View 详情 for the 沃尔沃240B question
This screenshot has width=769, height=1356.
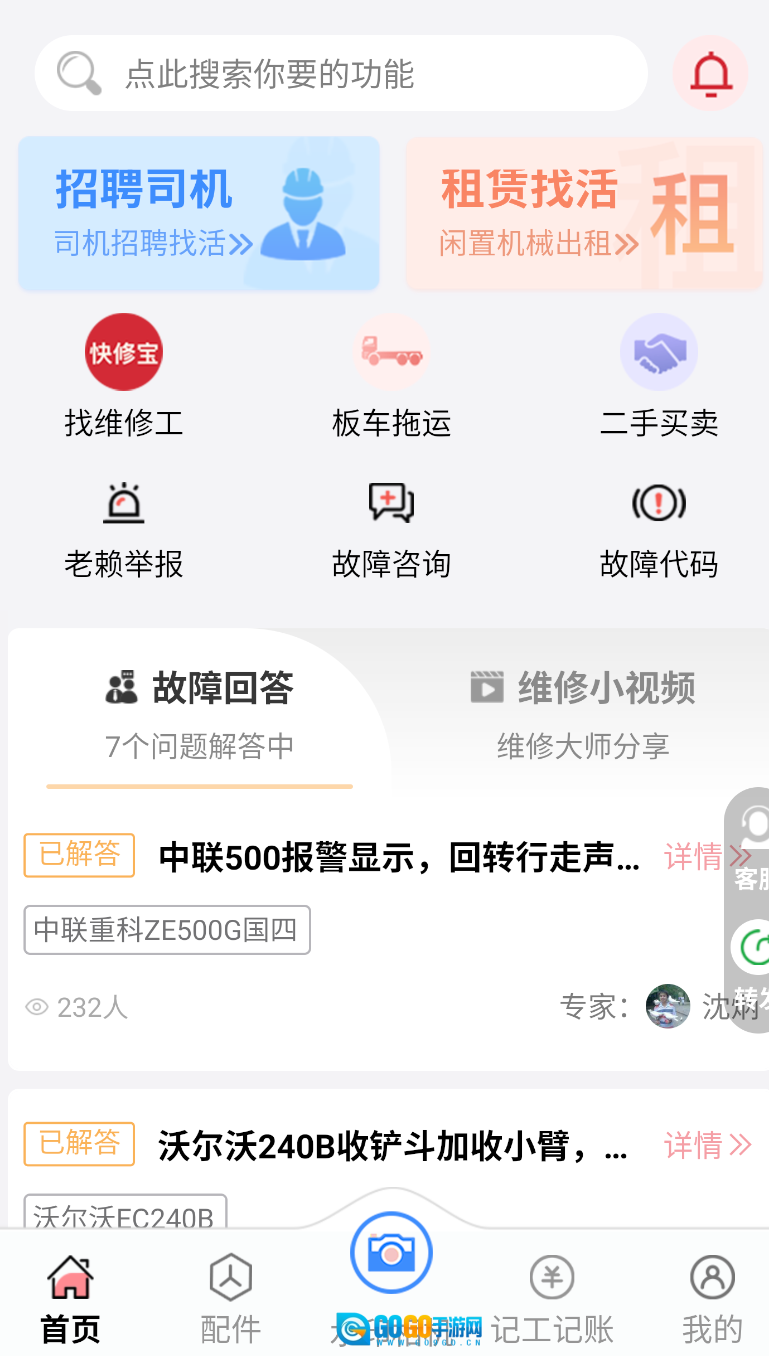[x=707, y=1145]
